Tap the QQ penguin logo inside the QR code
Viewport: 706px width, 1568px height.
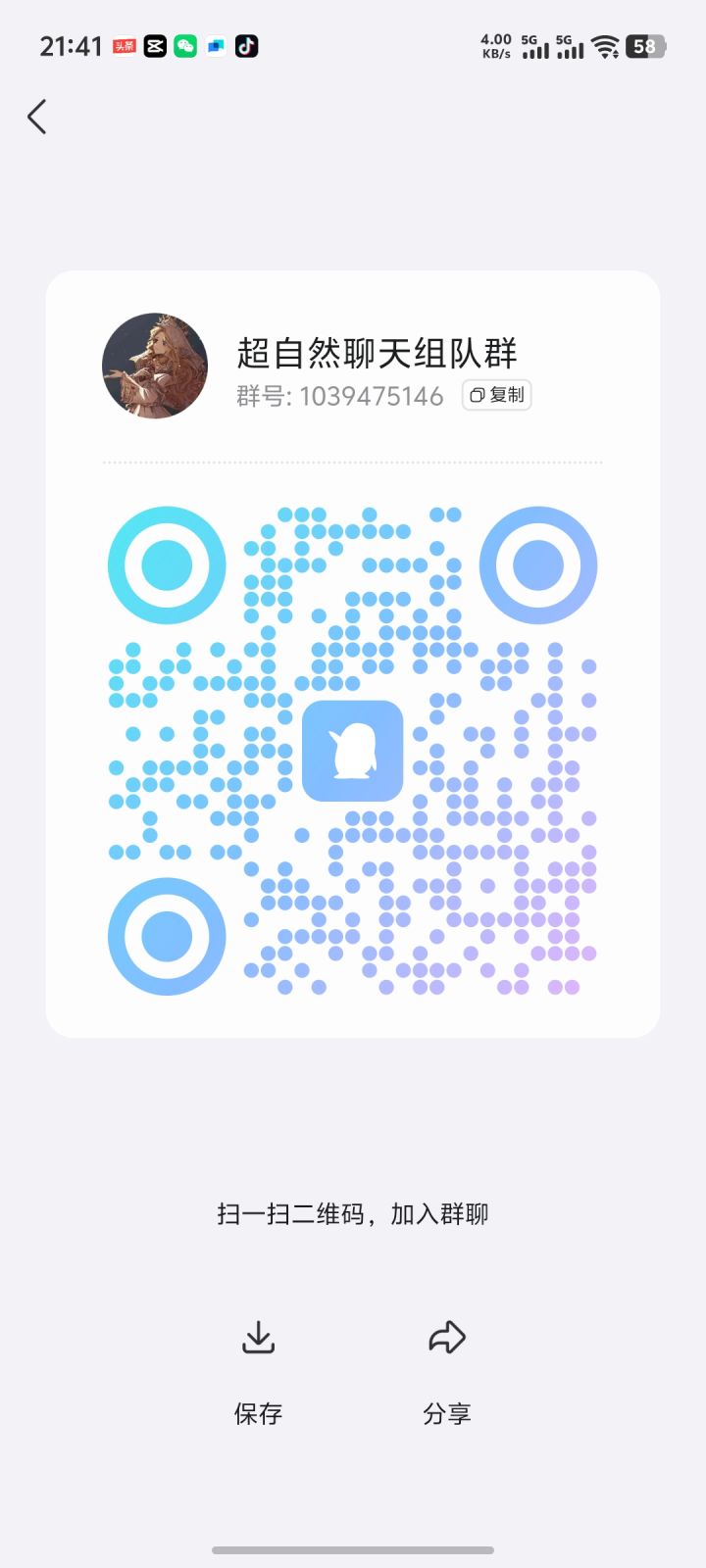coord(352,753)
